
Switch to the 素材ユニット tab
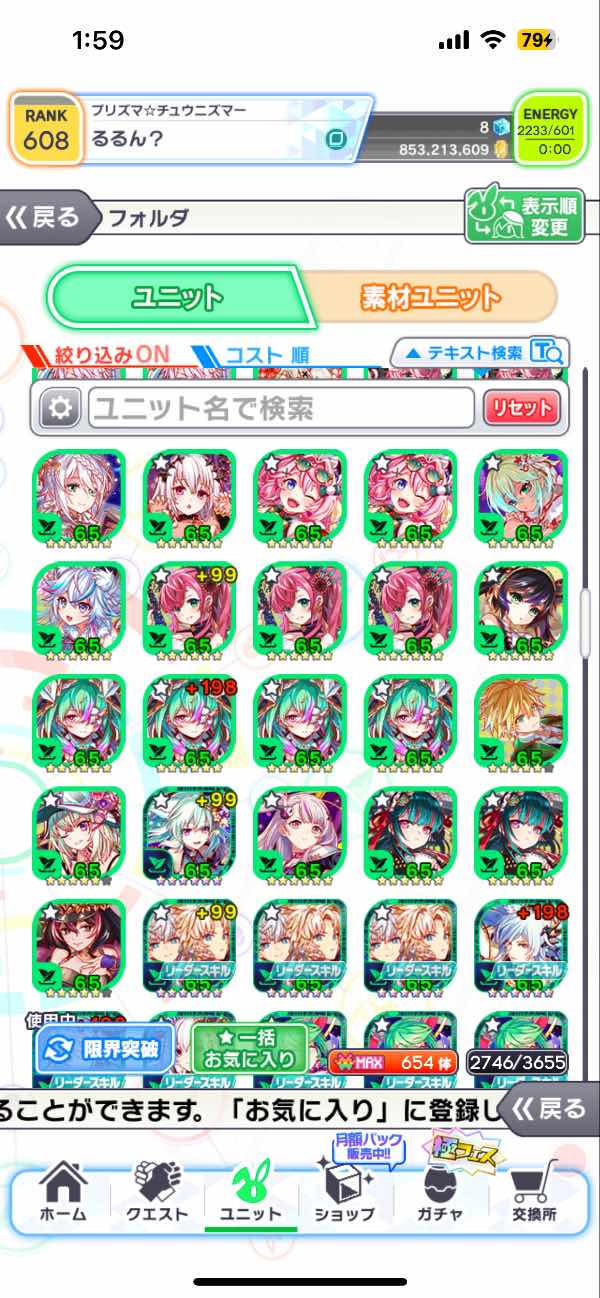(428, 296)
